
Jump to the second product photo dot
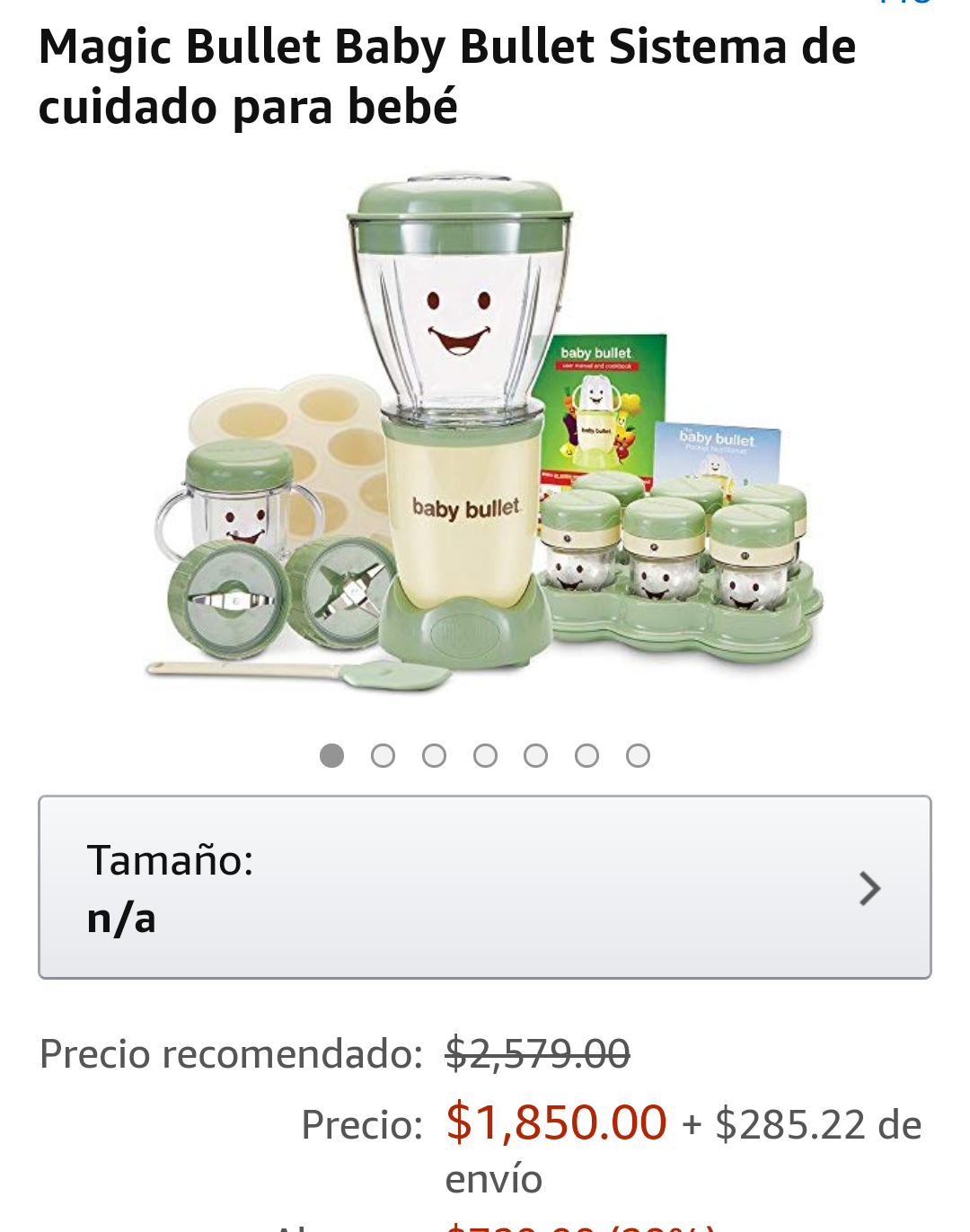[383, 756]
